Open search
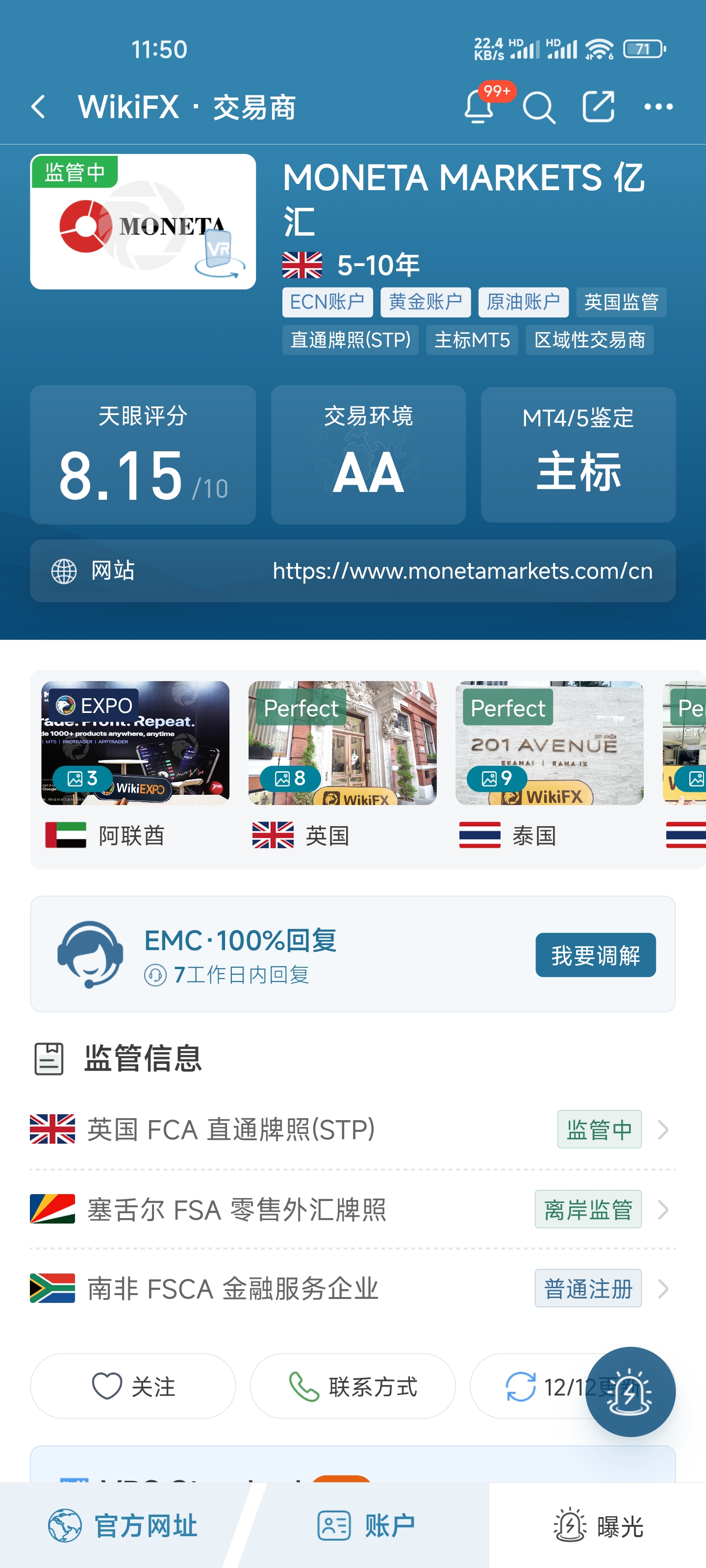This screenshot has height=1568, width=706. pyautogui.click(x=538, y=108)
